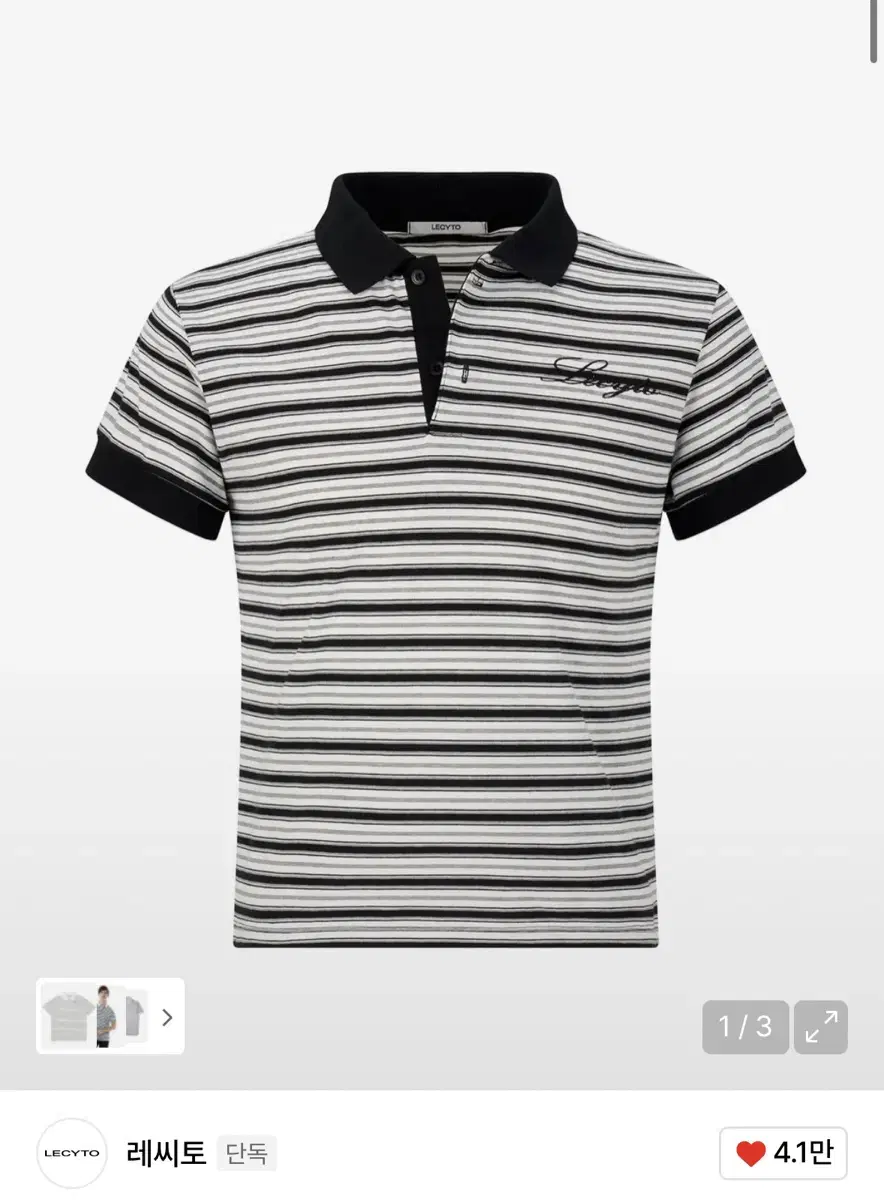Tap the 1/3 image counter pill
The width and height of the screenshot is (884, 1200).
pos(744,1027)
